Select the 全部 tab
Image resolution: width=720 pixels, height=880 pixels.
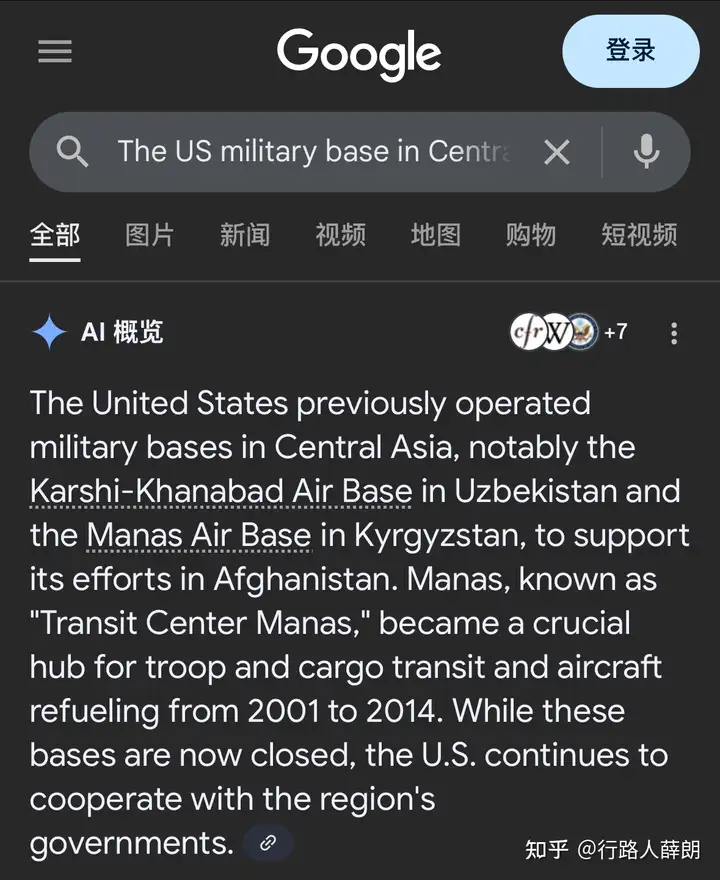coord(55,235)
